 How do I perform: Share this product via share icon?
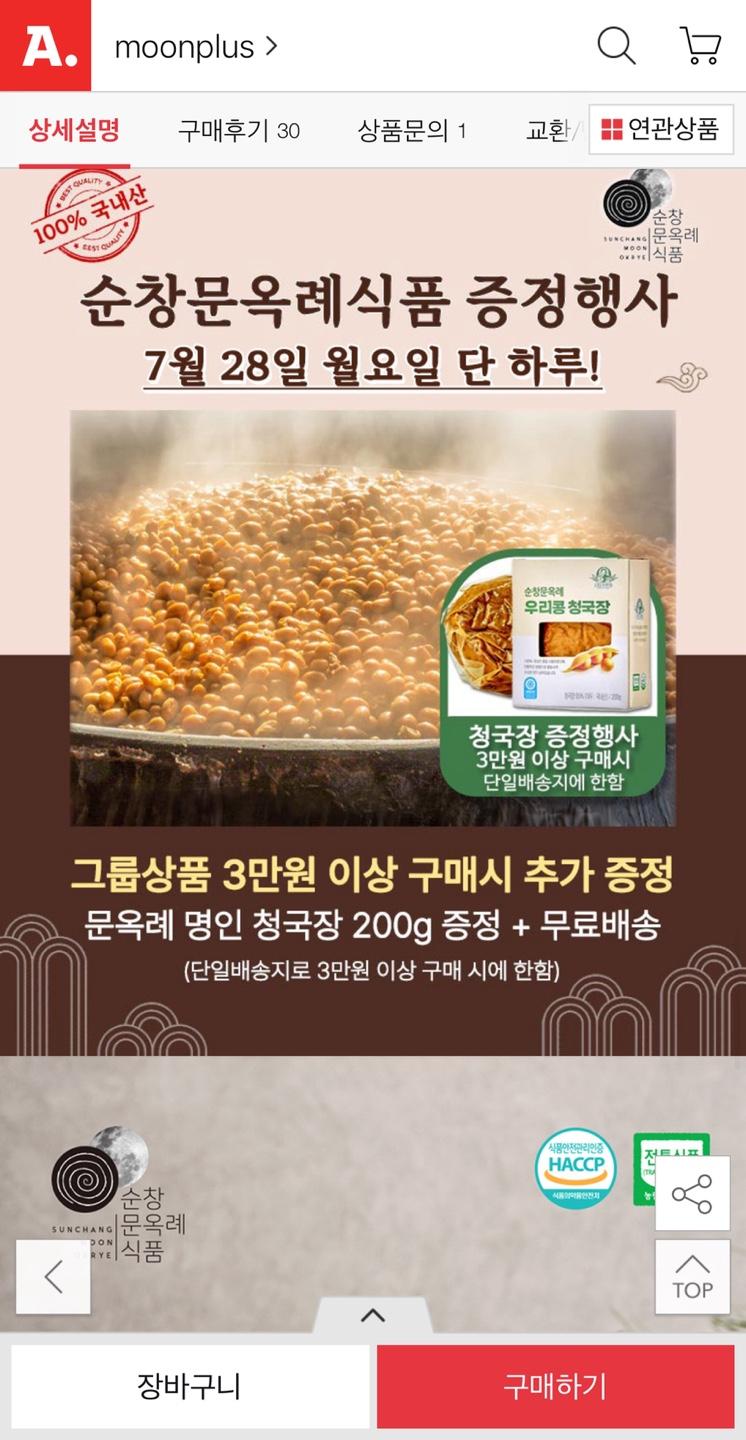point(692,1193)
